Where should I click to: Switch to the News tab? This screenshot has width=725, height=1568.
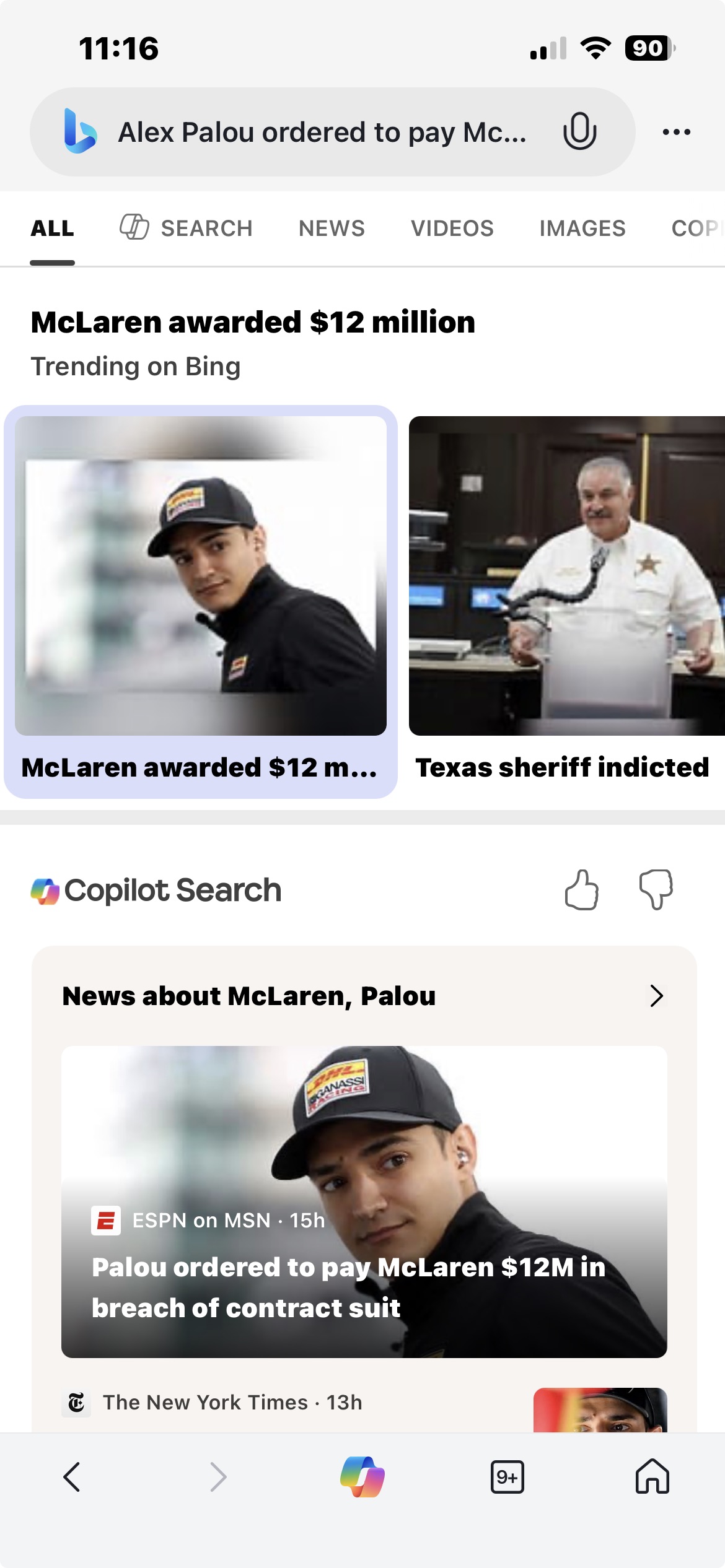pyautogui.click(x=332, y=228)
